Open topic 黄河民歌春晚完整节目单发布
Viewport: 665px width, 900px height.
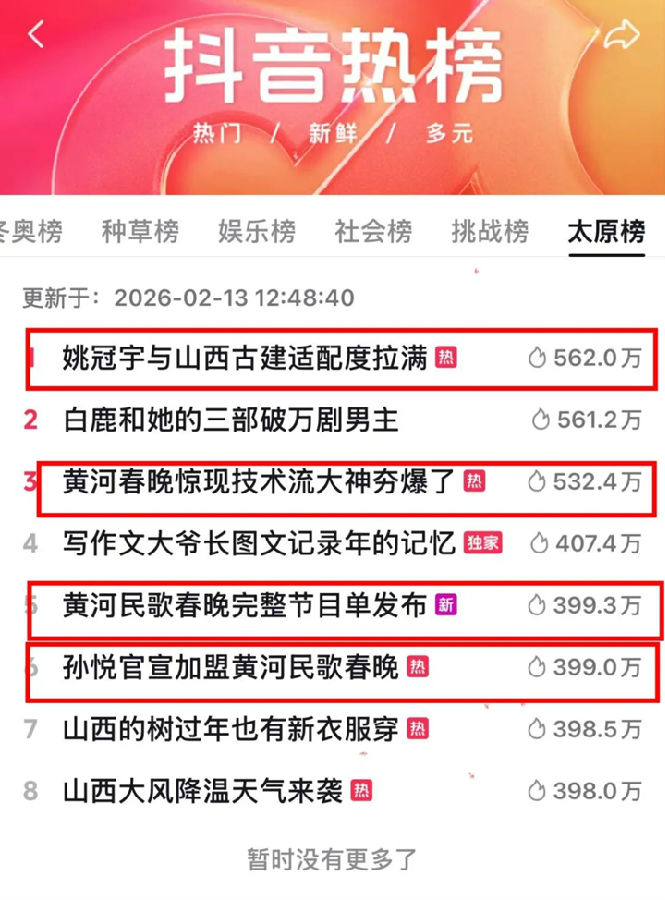245,605
